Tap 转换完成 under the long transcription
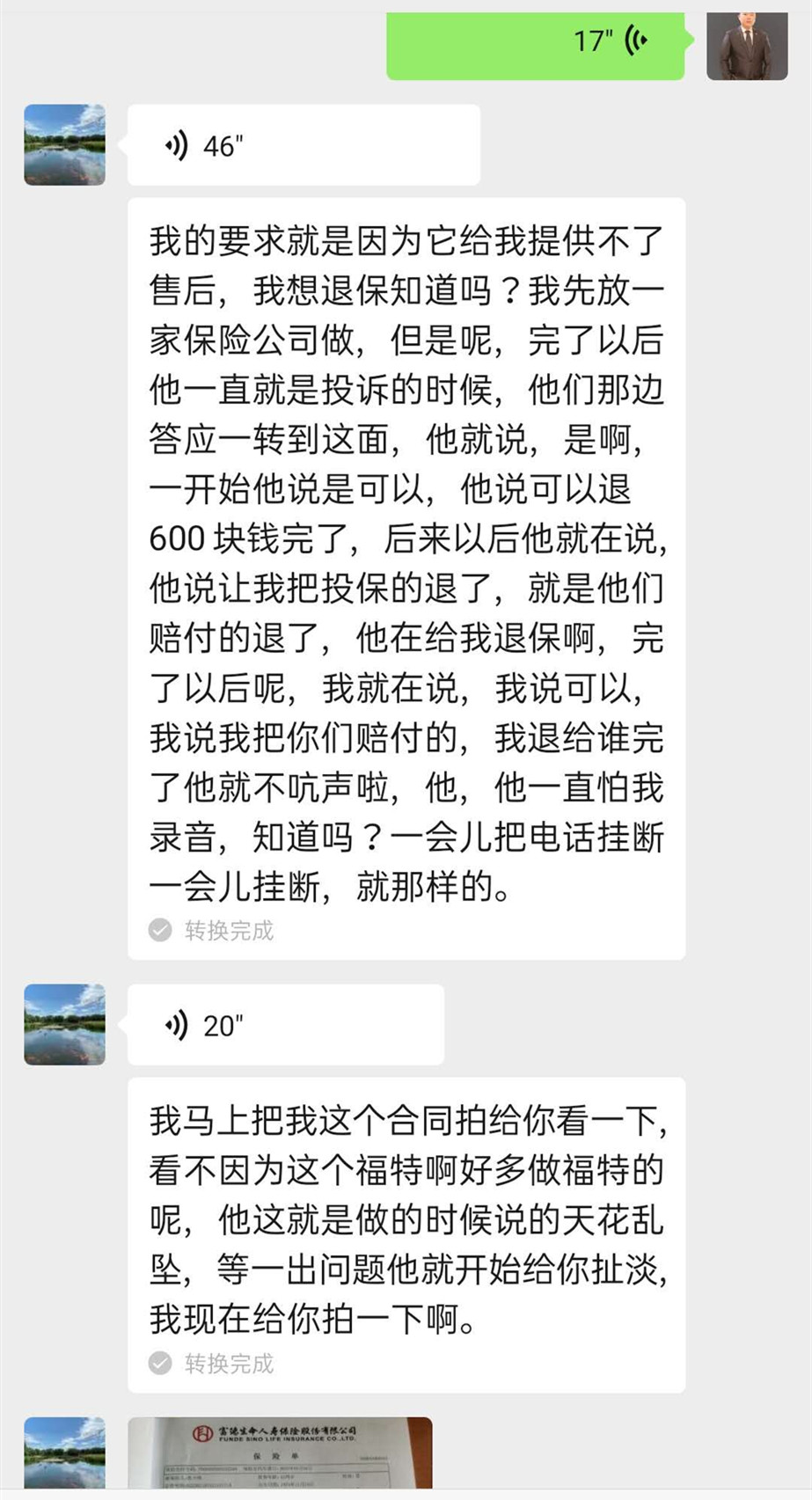 (x=226, y=929)
